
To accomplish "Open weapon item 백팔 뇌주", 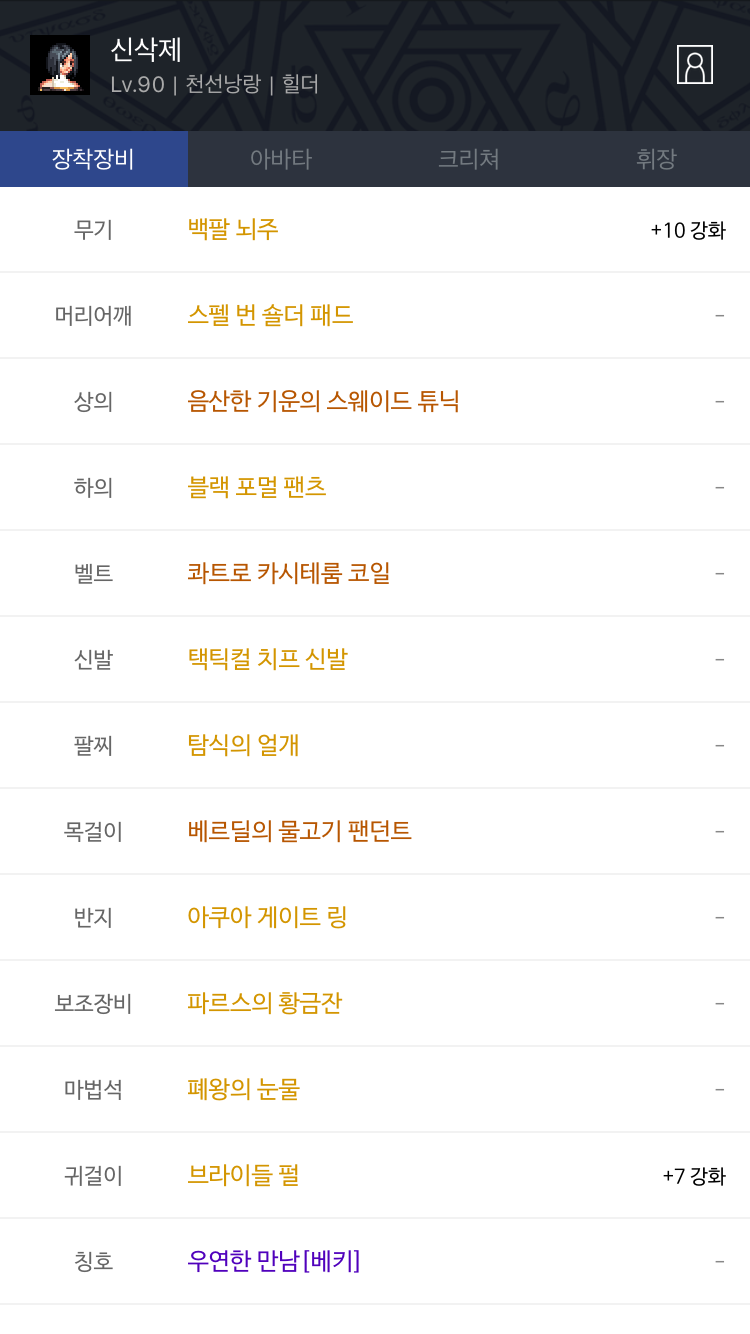I will tap(233, 229).
